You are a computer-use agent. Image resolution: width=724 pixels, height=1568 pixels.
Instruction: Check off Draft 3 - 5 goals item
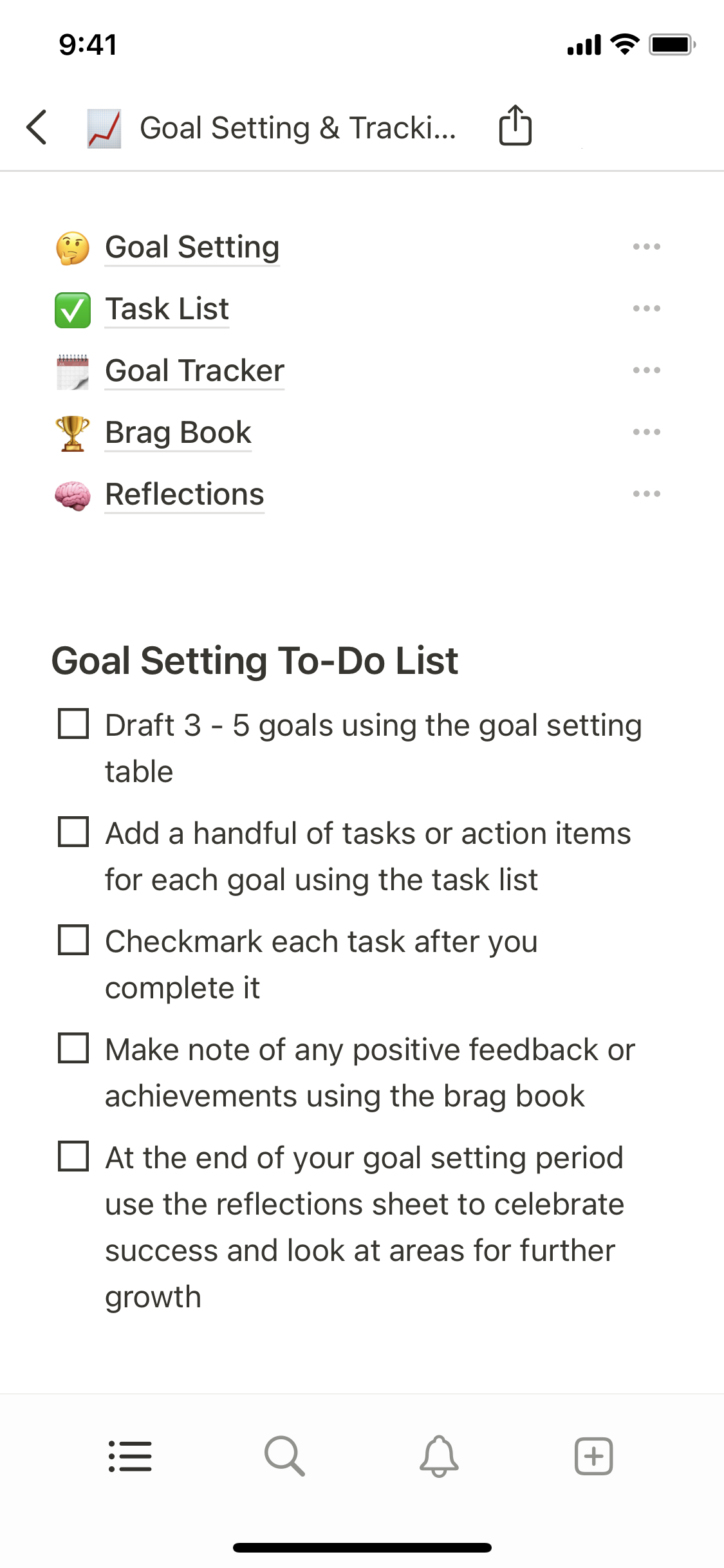pos(73,724)
